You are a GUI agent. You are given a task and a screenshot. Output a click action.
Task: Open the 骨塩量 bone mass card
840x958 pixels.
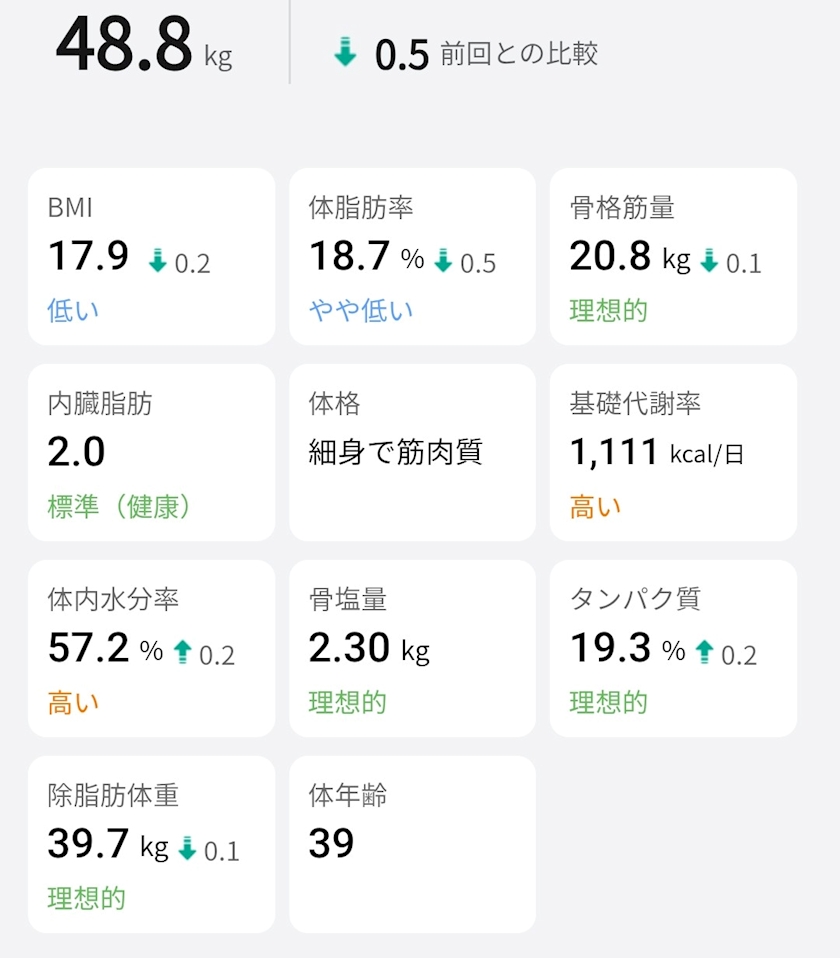pos(412,648)
